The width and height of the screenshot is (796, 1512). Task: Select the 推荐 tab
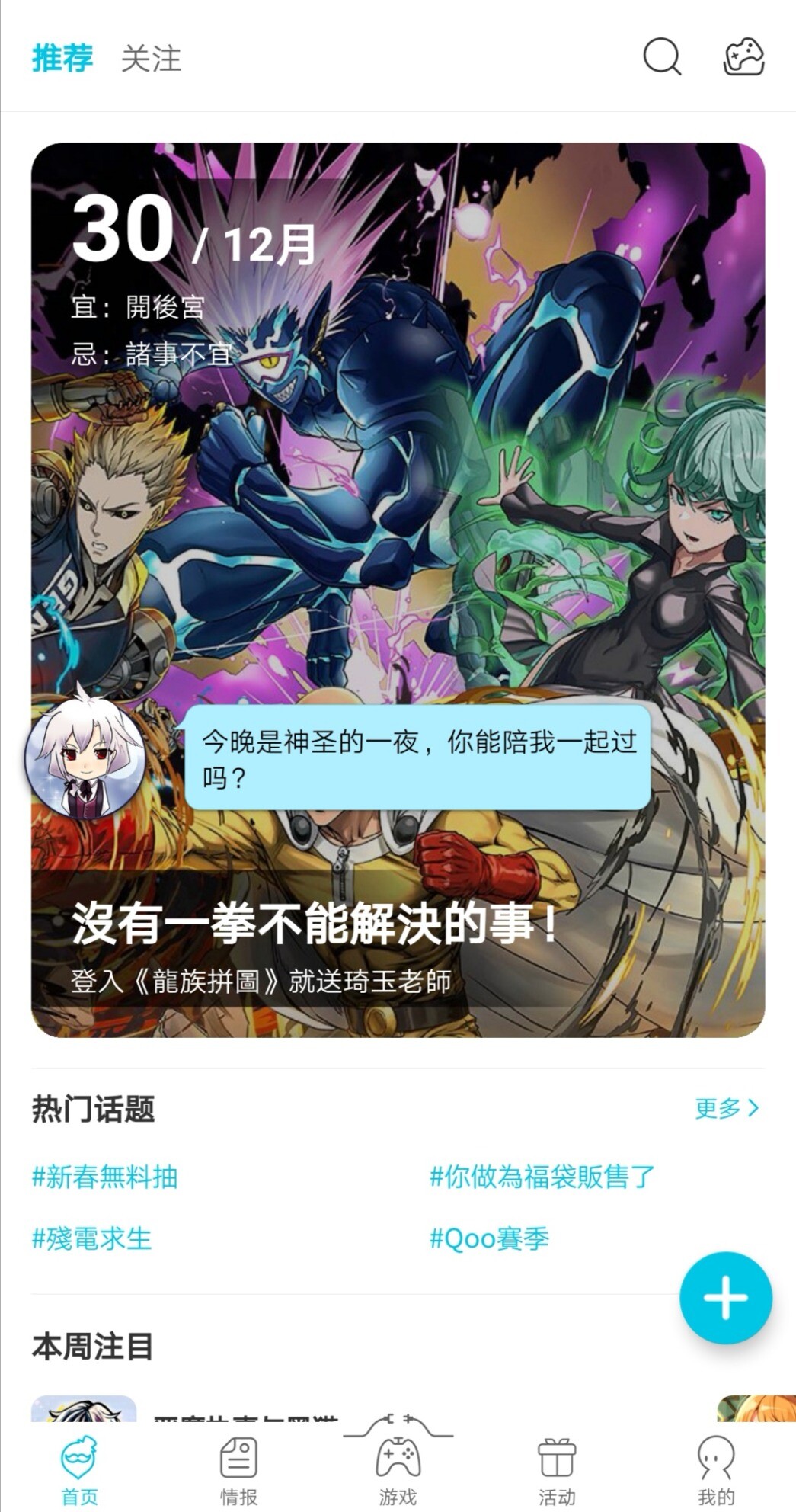(x=62, y=59)
